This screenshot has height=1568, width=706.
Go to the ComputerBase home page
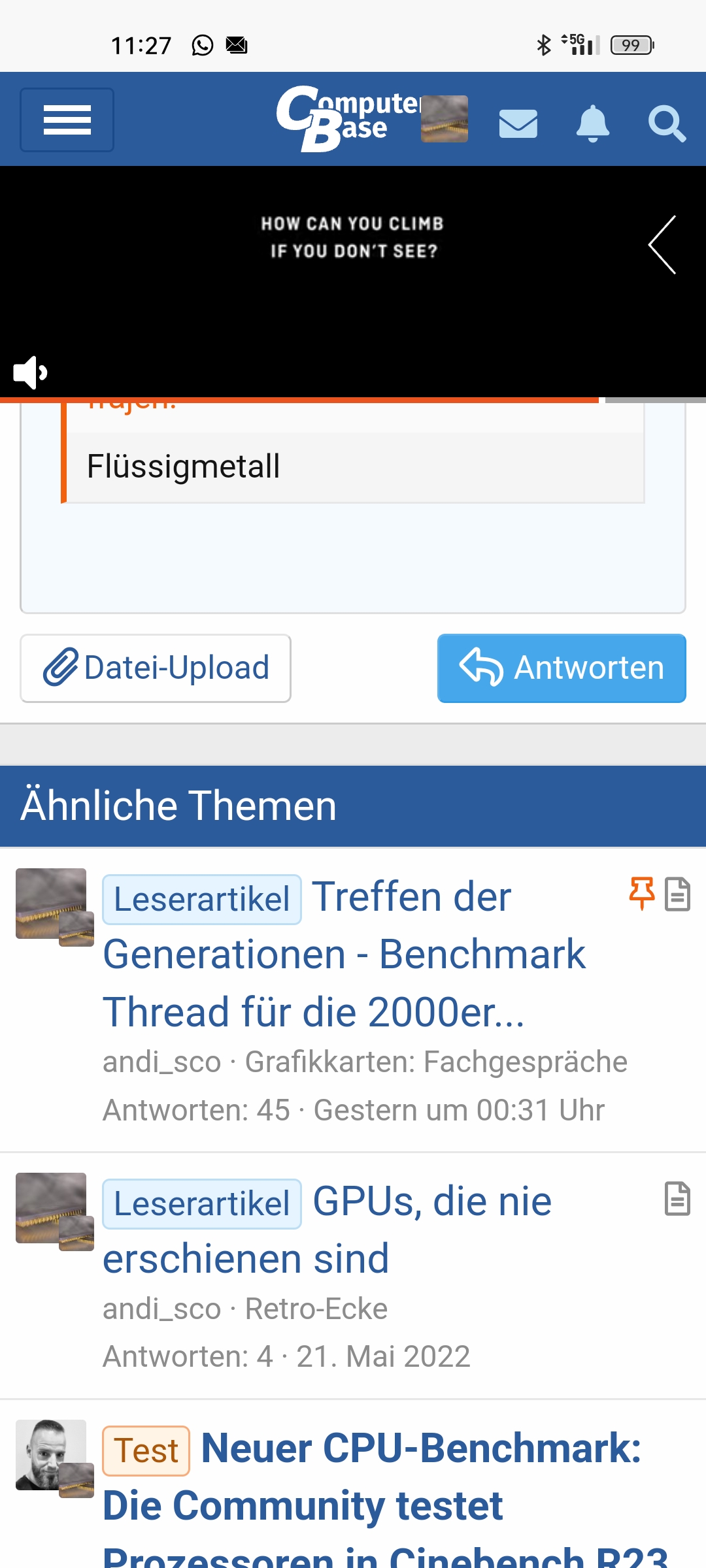tap(346, 118)
